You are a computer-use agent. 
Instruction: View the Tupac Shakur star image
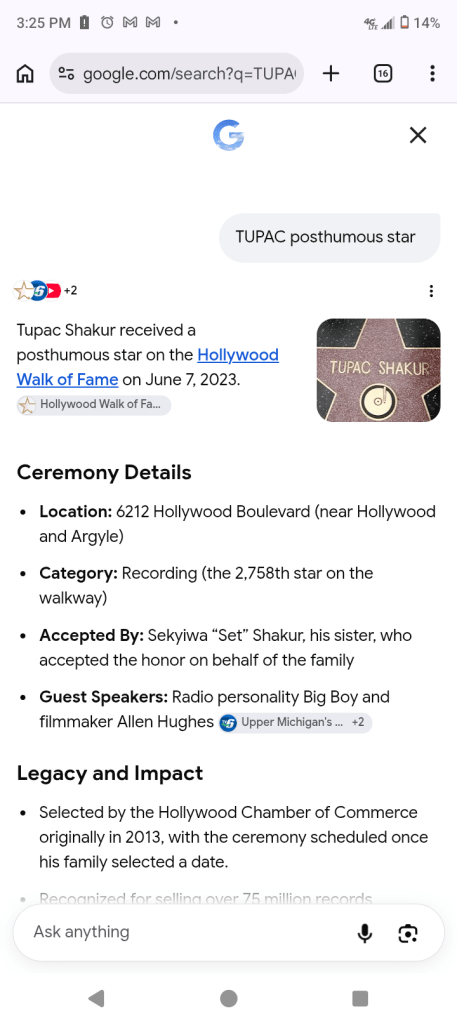[x=379, y=370]
